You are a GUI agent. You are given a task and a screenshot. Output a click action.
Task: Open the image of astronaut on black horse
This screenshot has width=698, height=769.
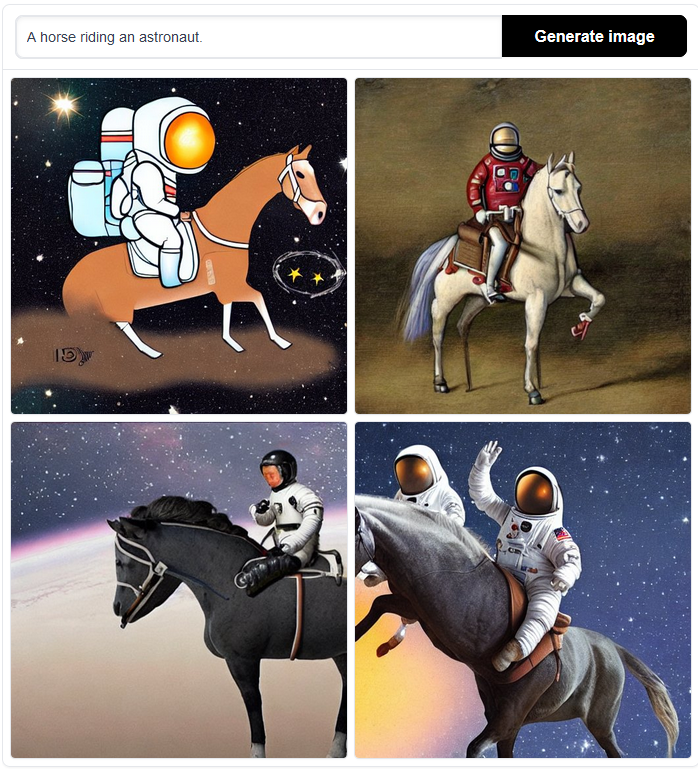click(x=179, y=590)
